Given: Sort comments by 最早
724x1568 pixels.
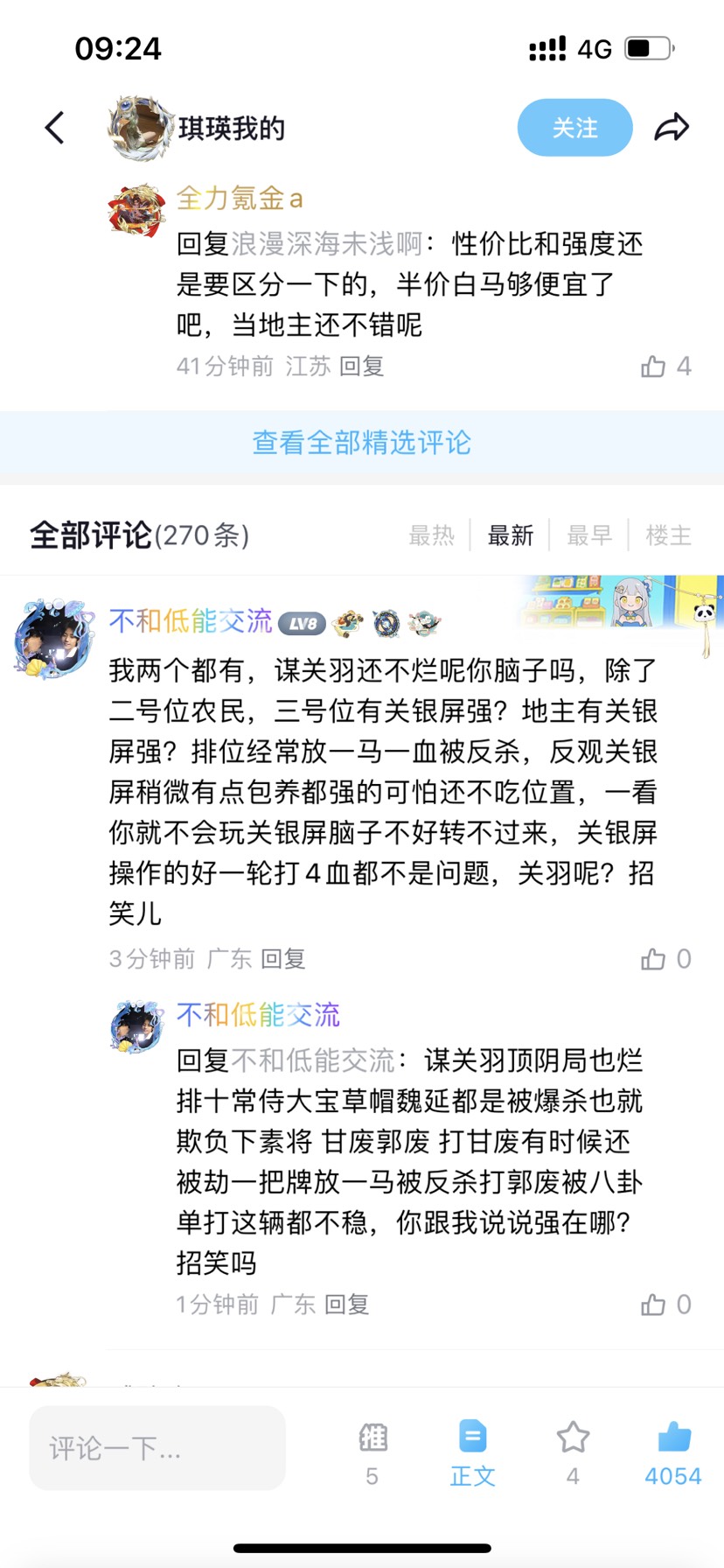Looking at the screenshot, I should point(589,535).
